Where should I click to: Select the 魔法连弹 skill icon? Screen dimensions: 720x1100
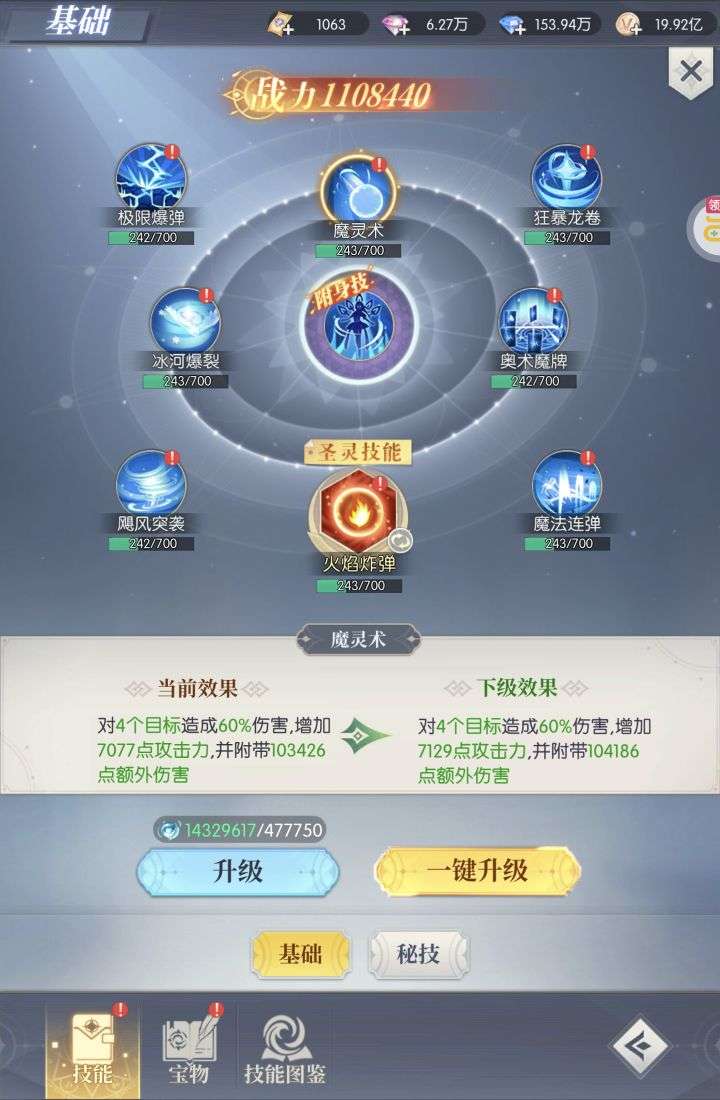567,483
